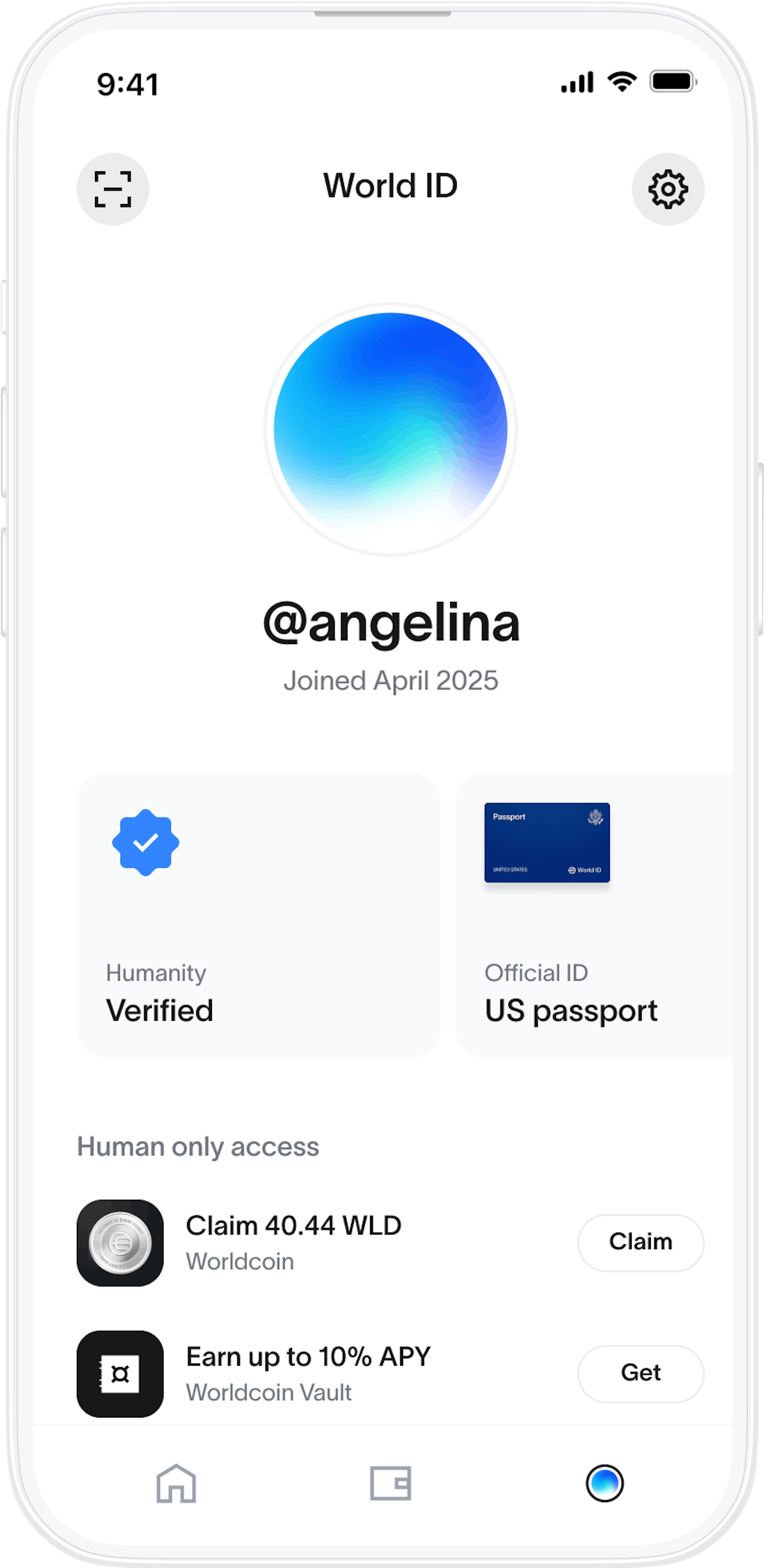764x1568 pixels.
Task: Claim 40.44 WLD from Worldcoin
Action: click(640, 1242)
